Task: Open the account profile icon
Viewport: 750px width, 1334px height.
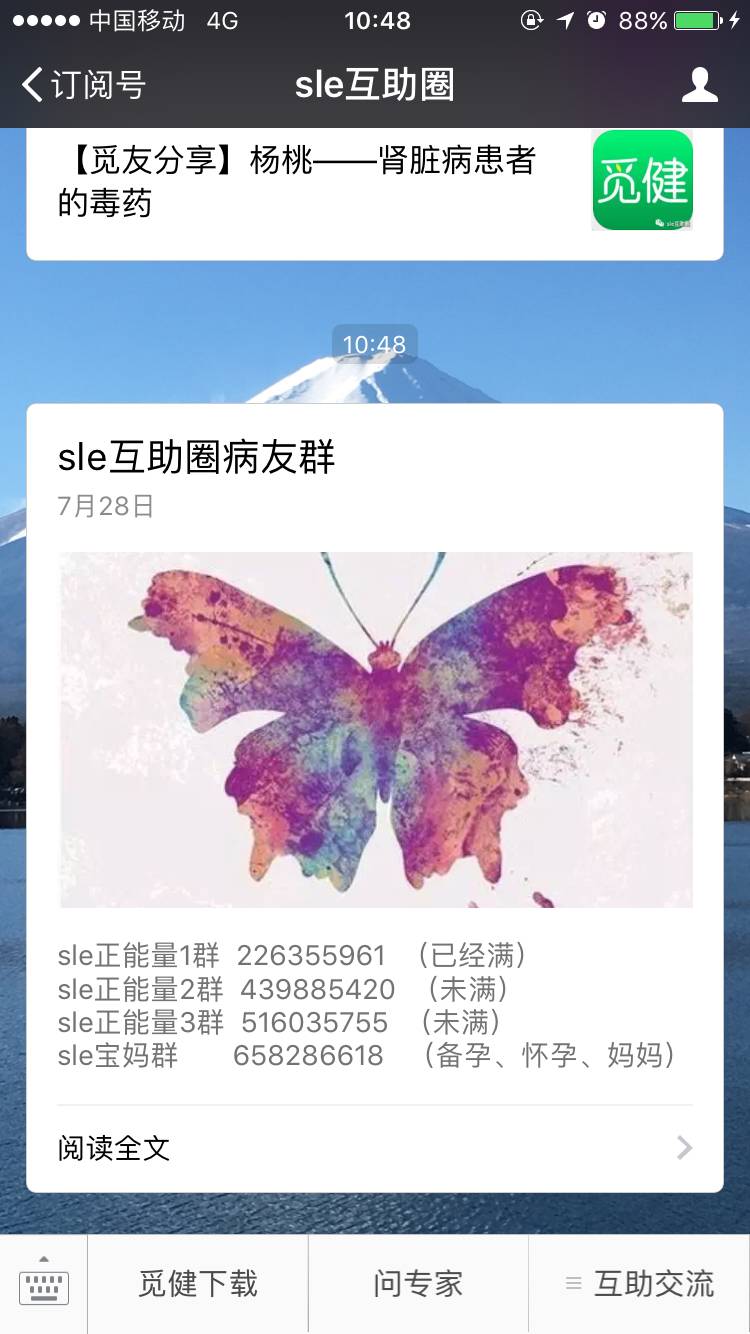Action: pos(699,85)
